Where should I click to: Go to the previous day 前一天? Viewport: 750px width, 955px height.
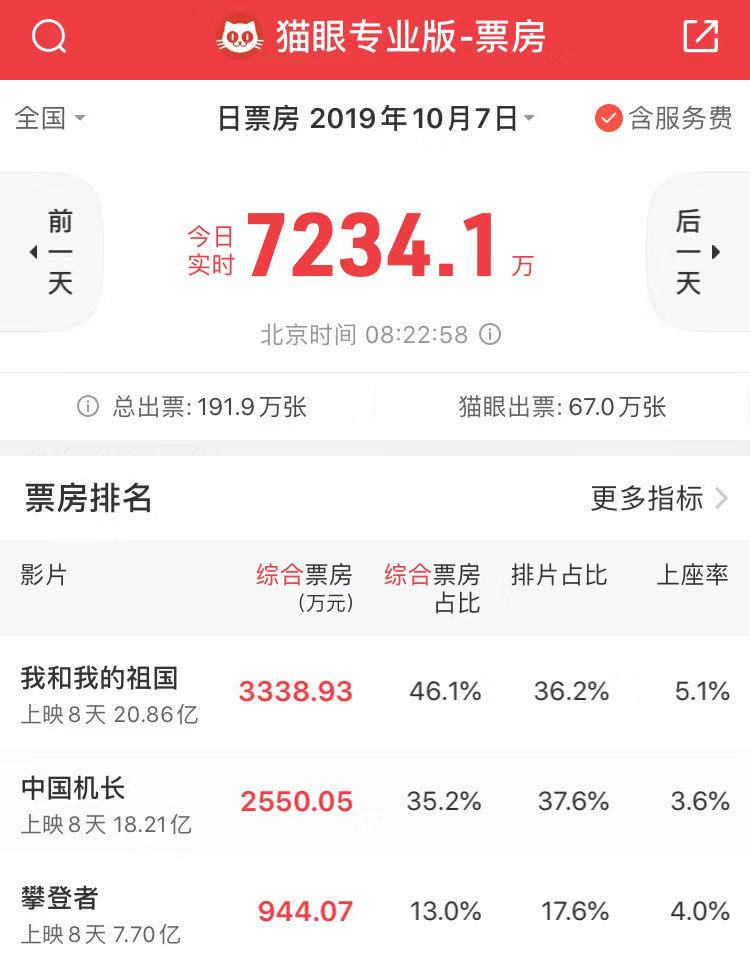pos(53,252)
